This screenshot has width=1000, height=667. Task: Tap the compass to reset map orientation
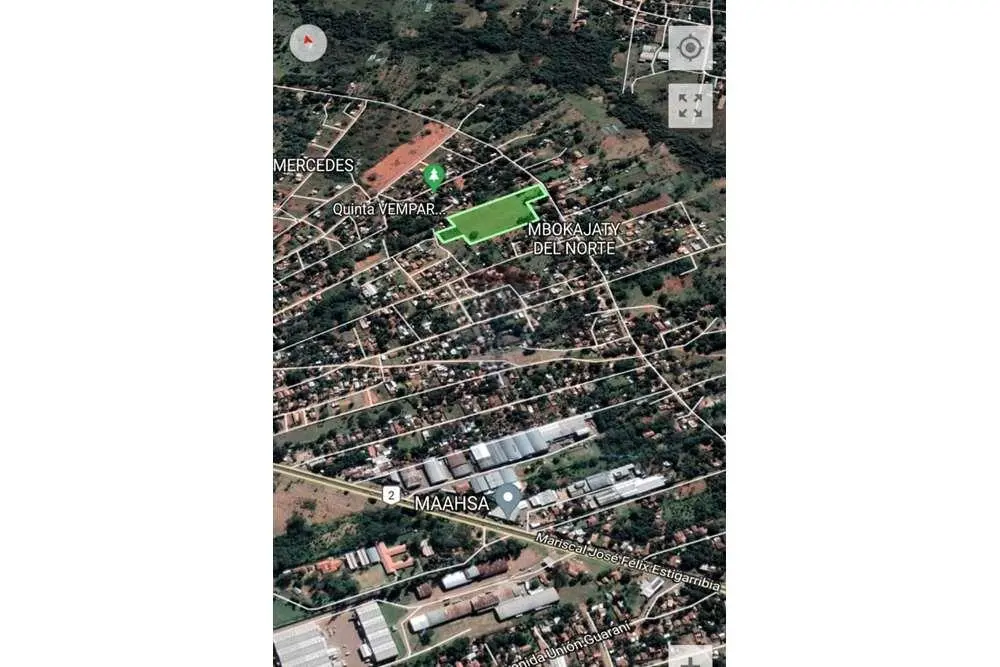click(x=308, y=43)
